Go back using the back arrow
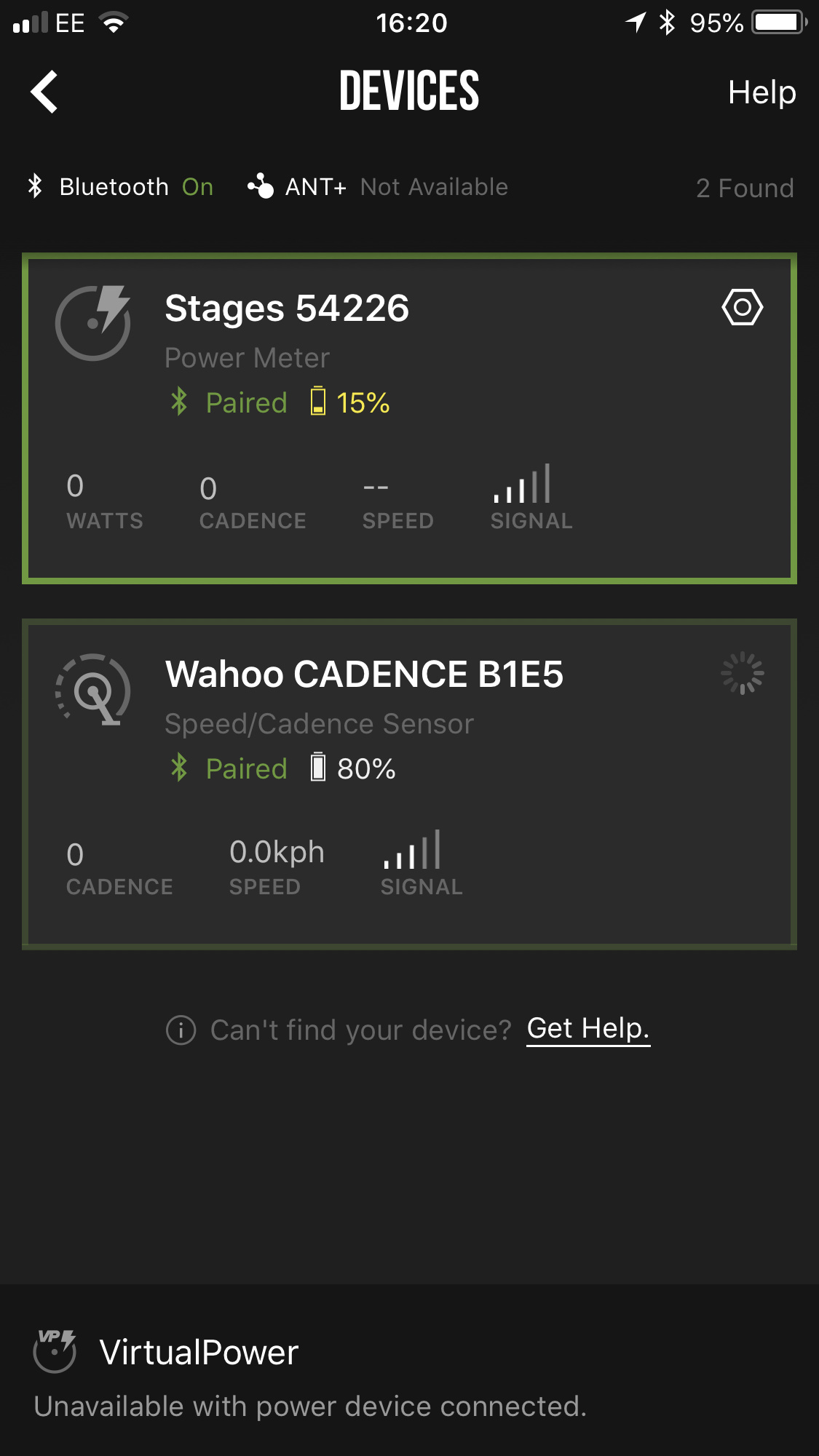 pyautogui.click(x=44, y=92)
